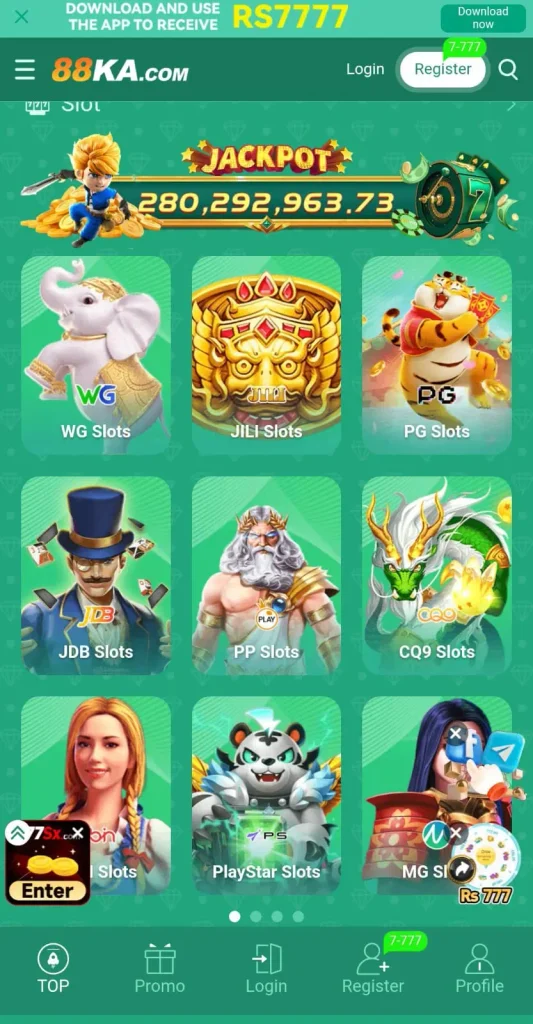Open the hamburger menu
533x1024 pixels.
pos(25,69)
